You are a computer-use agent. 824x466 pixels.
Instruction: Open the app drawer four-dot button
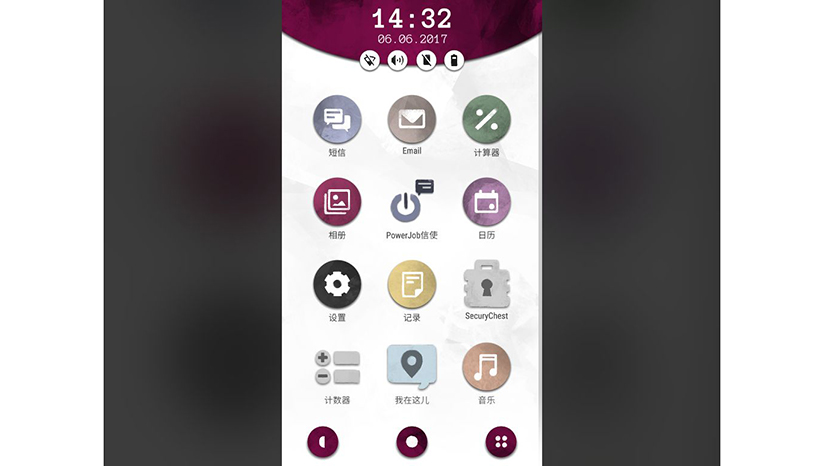501,441
